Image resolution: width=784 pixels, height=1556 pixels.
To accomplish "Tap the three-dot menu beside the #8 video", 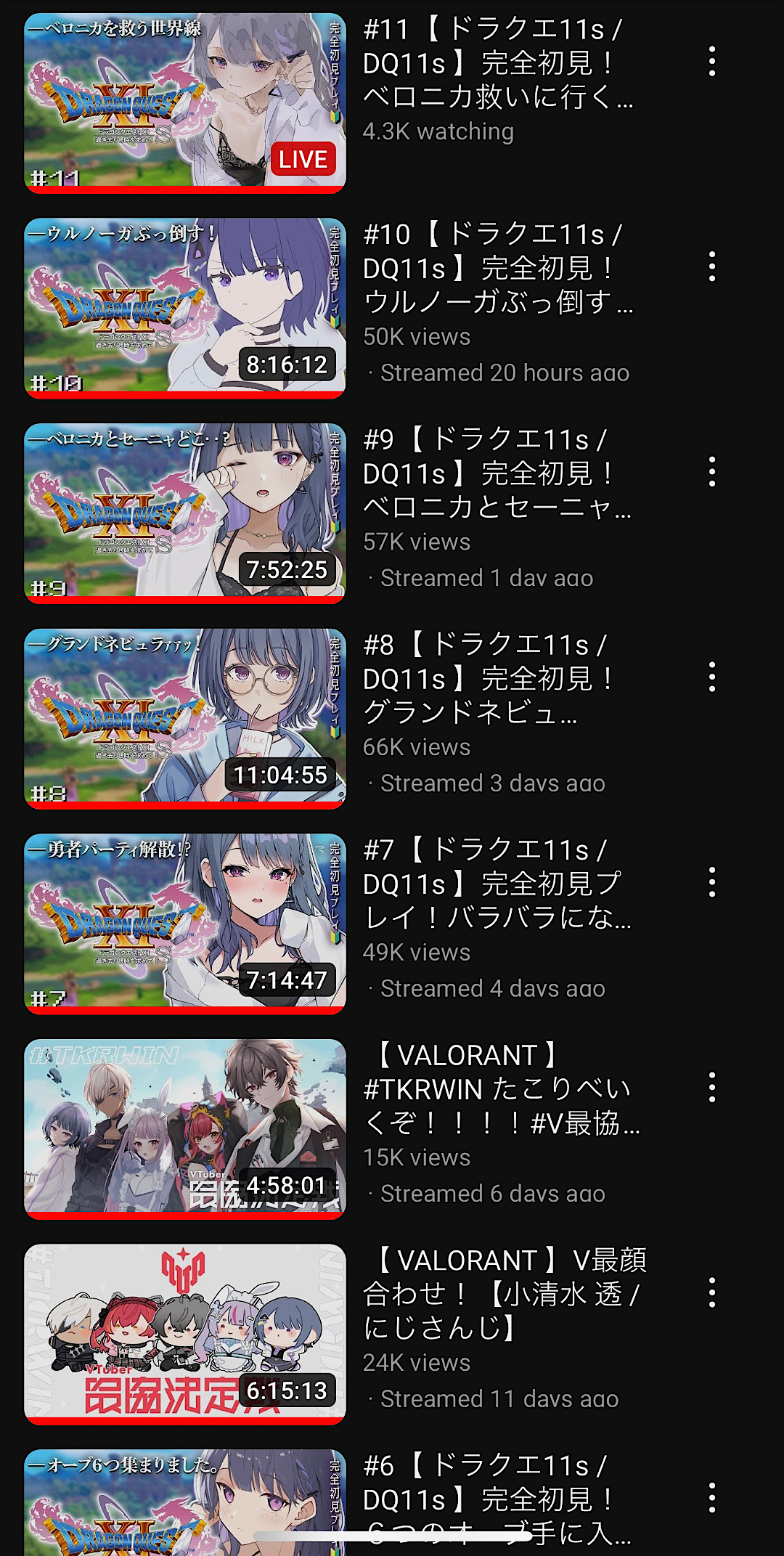I will pyautogui.click(x=712, y=677).
